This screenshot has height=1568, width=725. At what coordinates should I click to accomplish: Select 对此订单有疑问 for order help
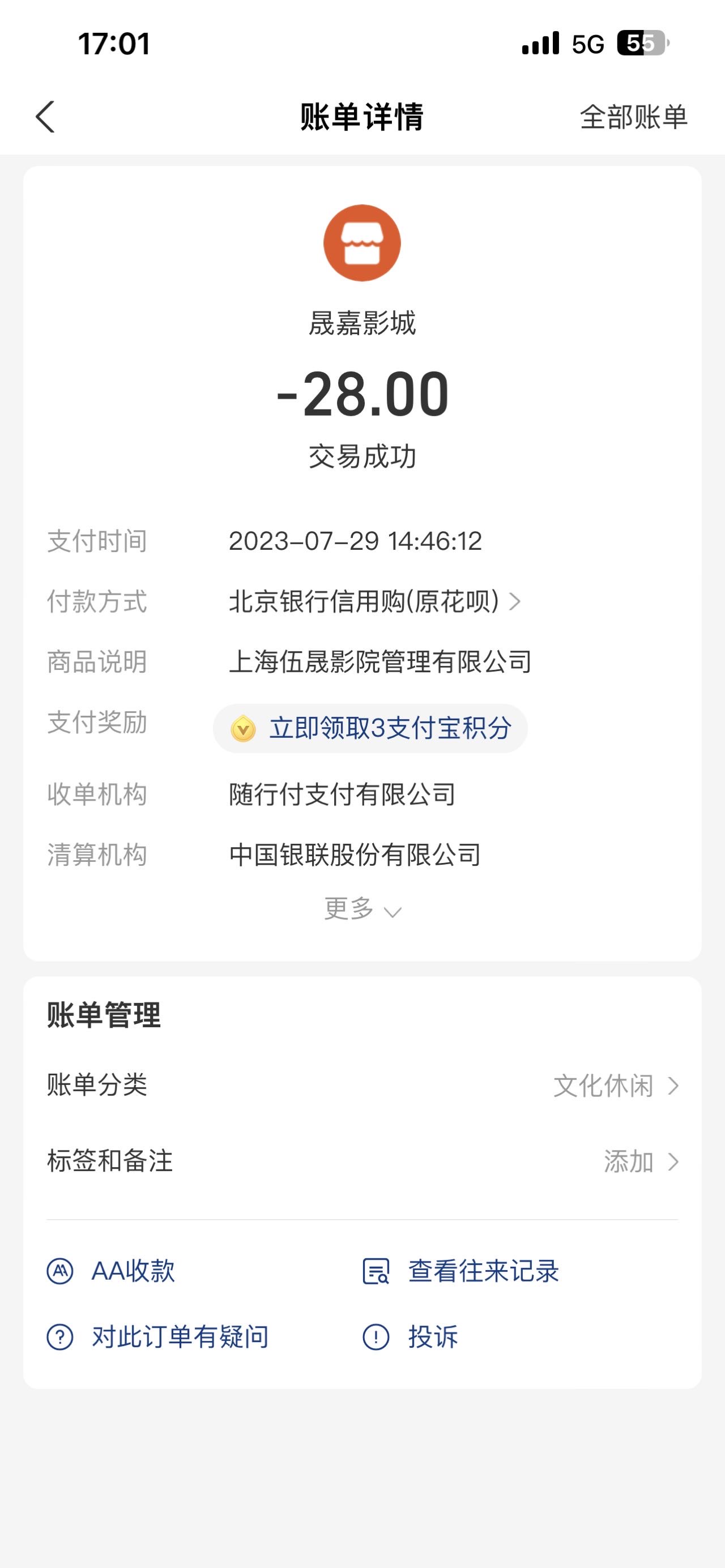coord(157,1338)
